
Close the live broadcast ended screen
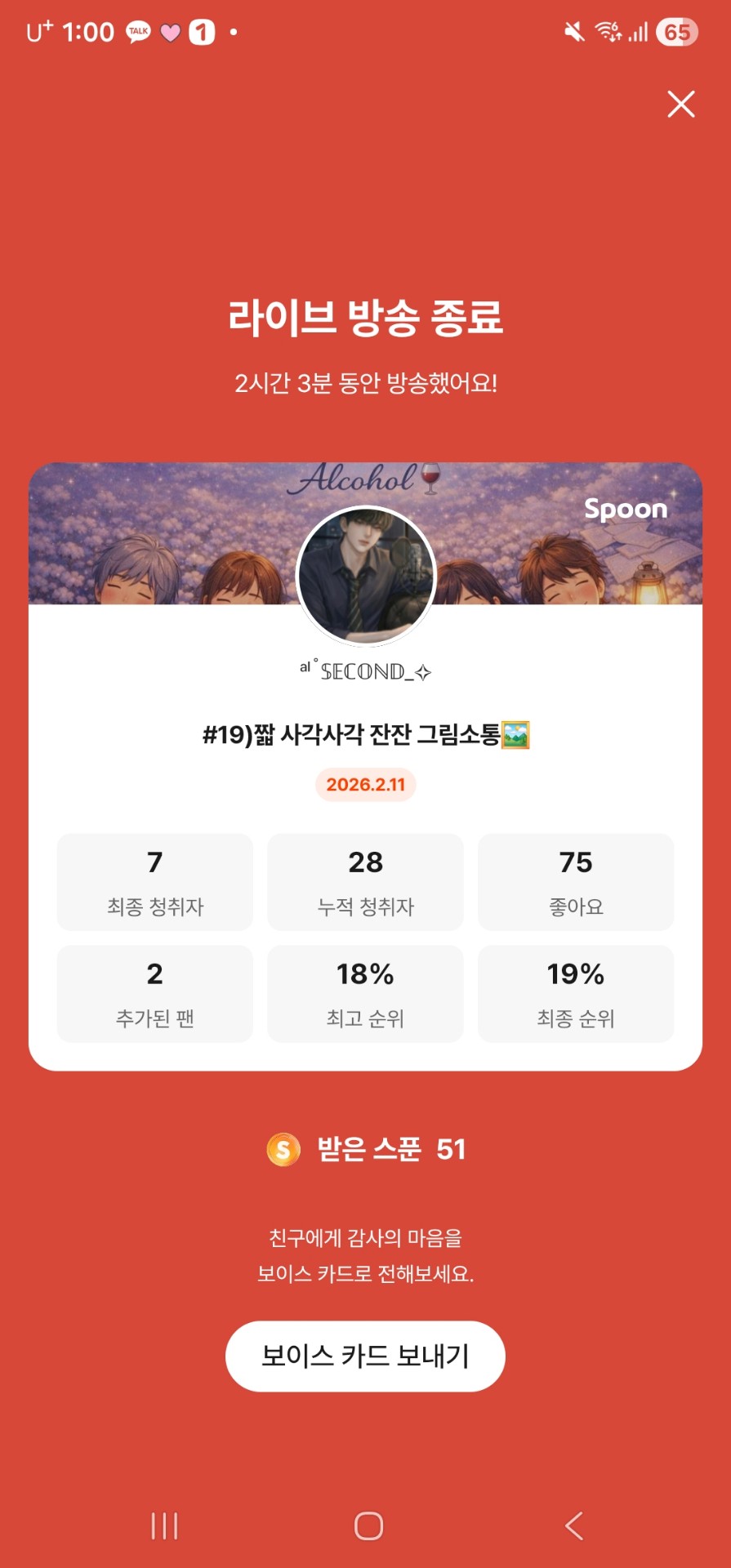coord(680,105)
